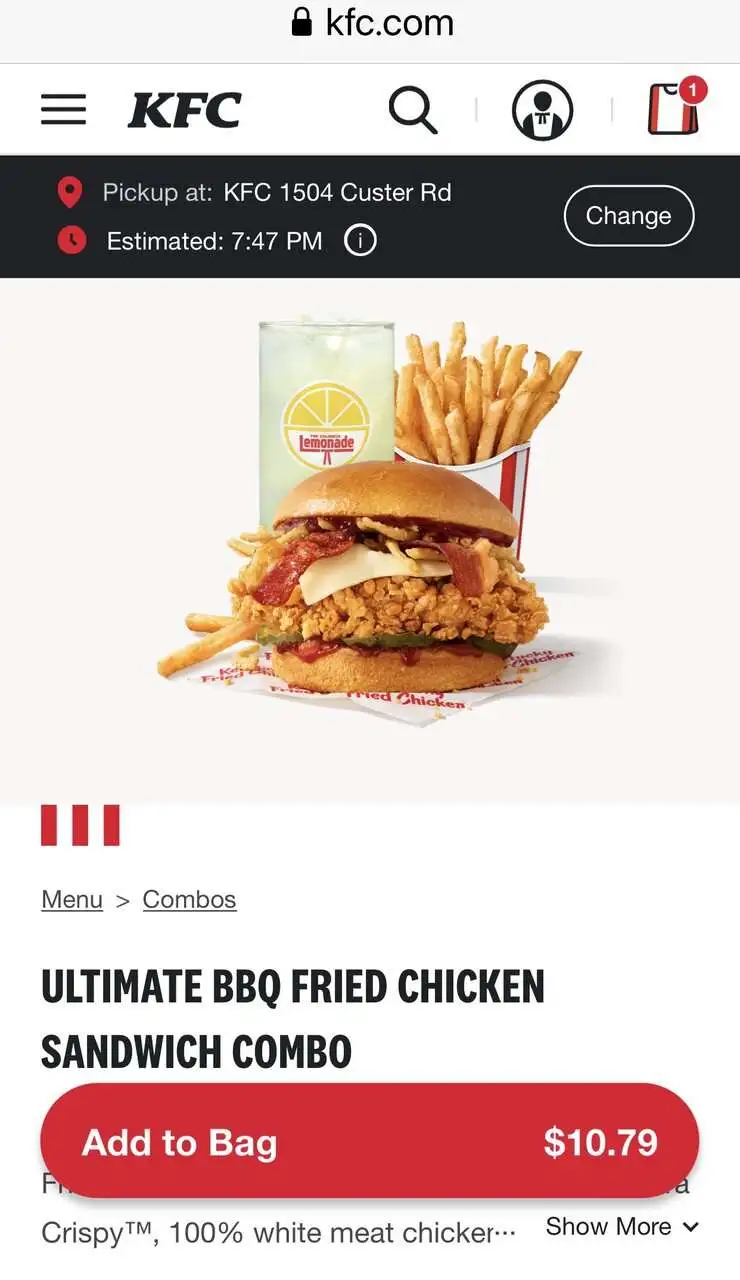Screen dimensions: 740x1280
Task: Open the account profile icon
Action: (542, 110)
